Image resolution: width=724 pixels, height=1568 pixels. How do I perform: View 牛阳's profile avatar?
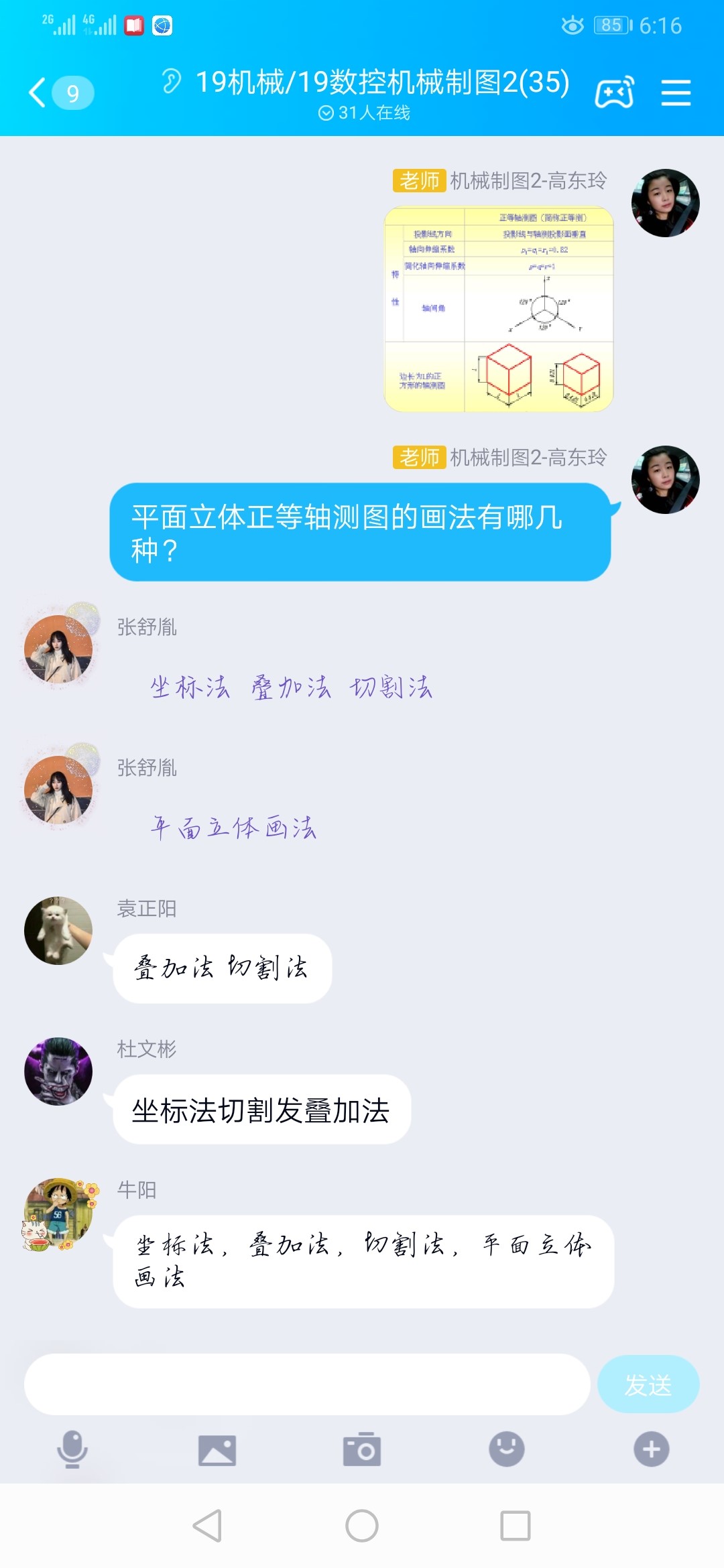click(x=58, y=1213)
